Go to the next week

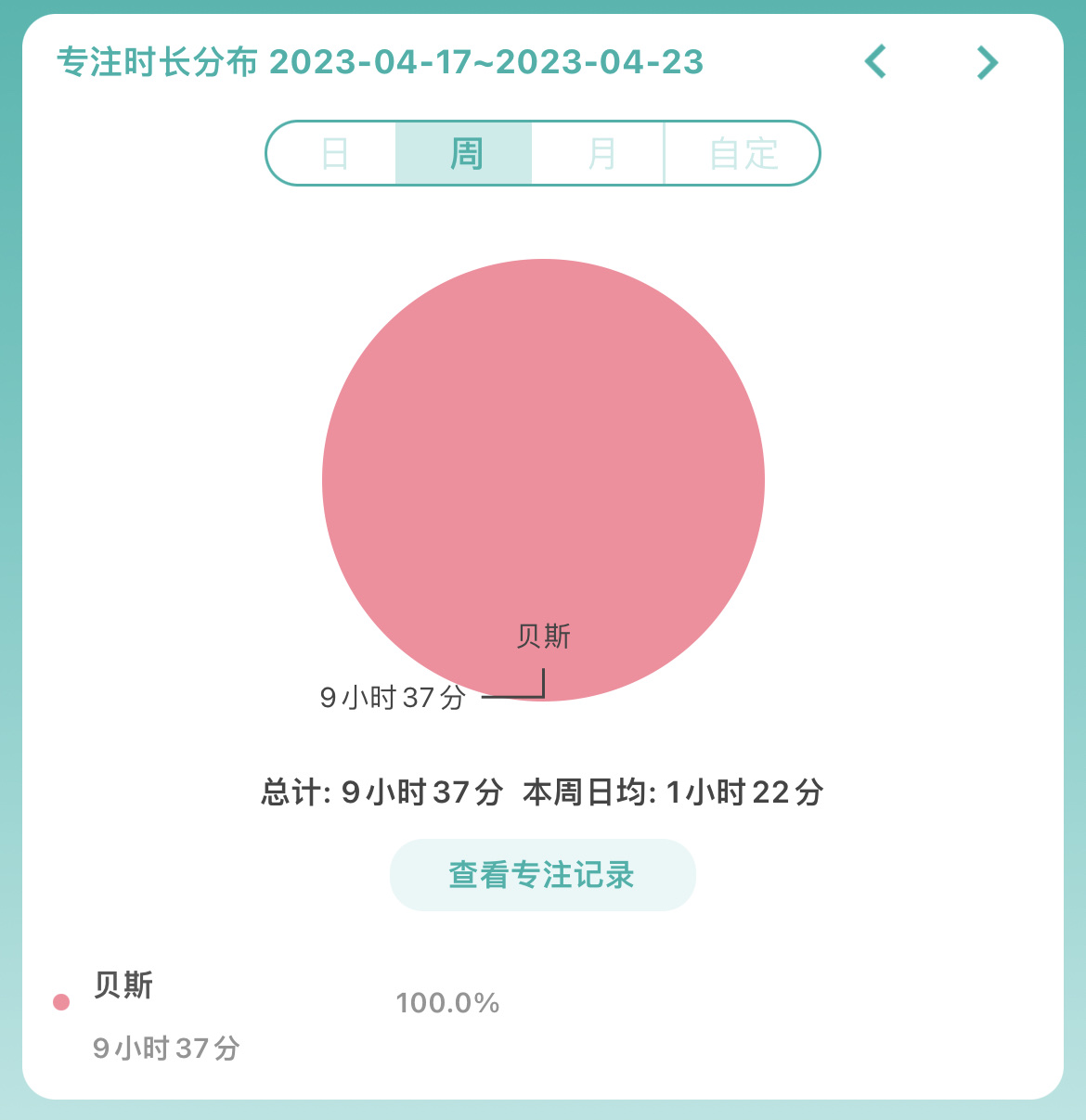coord(987,62)
